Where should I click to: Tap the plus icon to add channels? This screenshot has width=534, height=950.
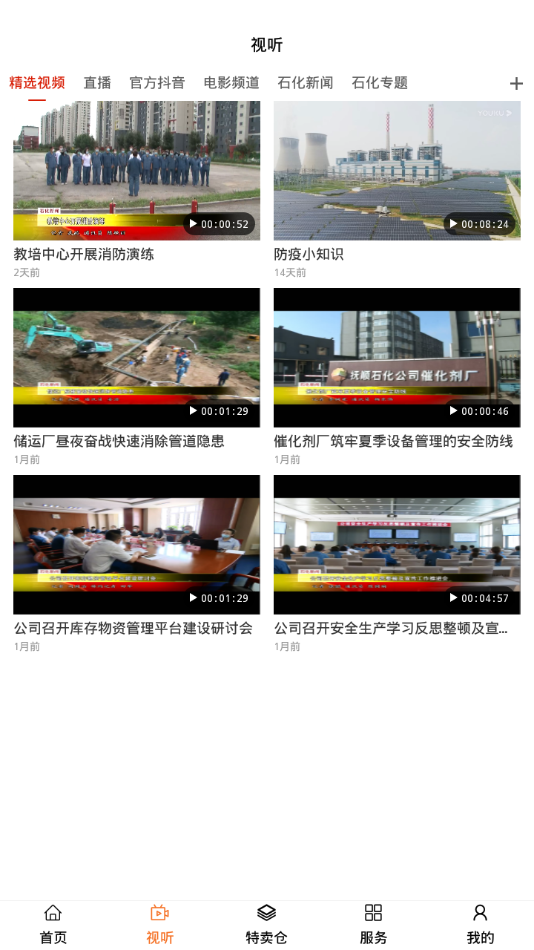(x=516, y=83)
